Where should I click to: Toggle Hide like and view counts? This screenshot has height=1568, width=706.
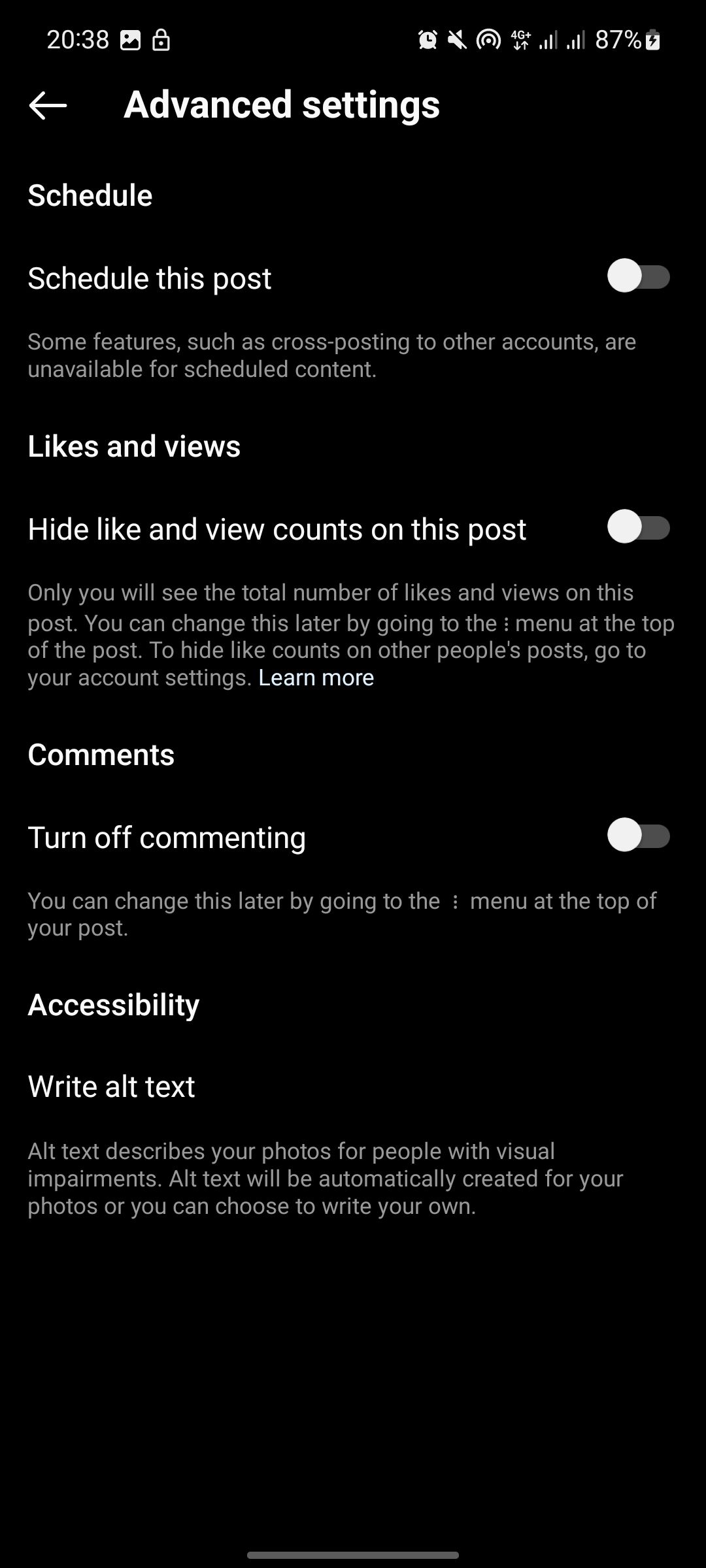pyautogui.click(x=638, y=528)
